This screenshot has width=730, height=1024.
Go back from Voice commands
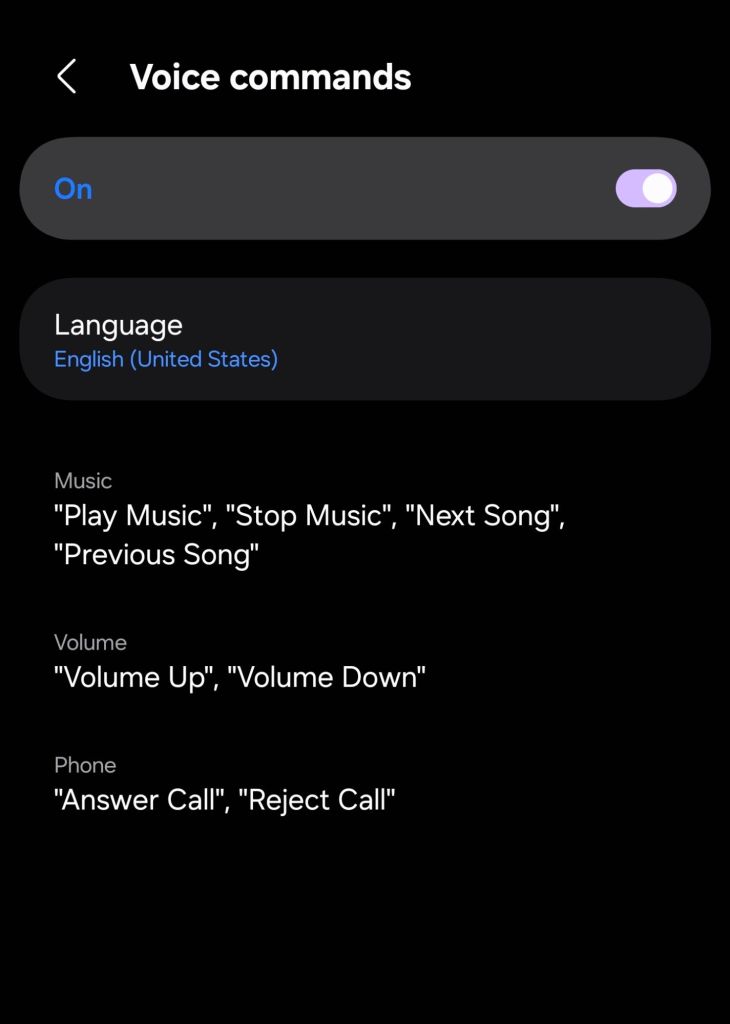(x=66, y=77)
